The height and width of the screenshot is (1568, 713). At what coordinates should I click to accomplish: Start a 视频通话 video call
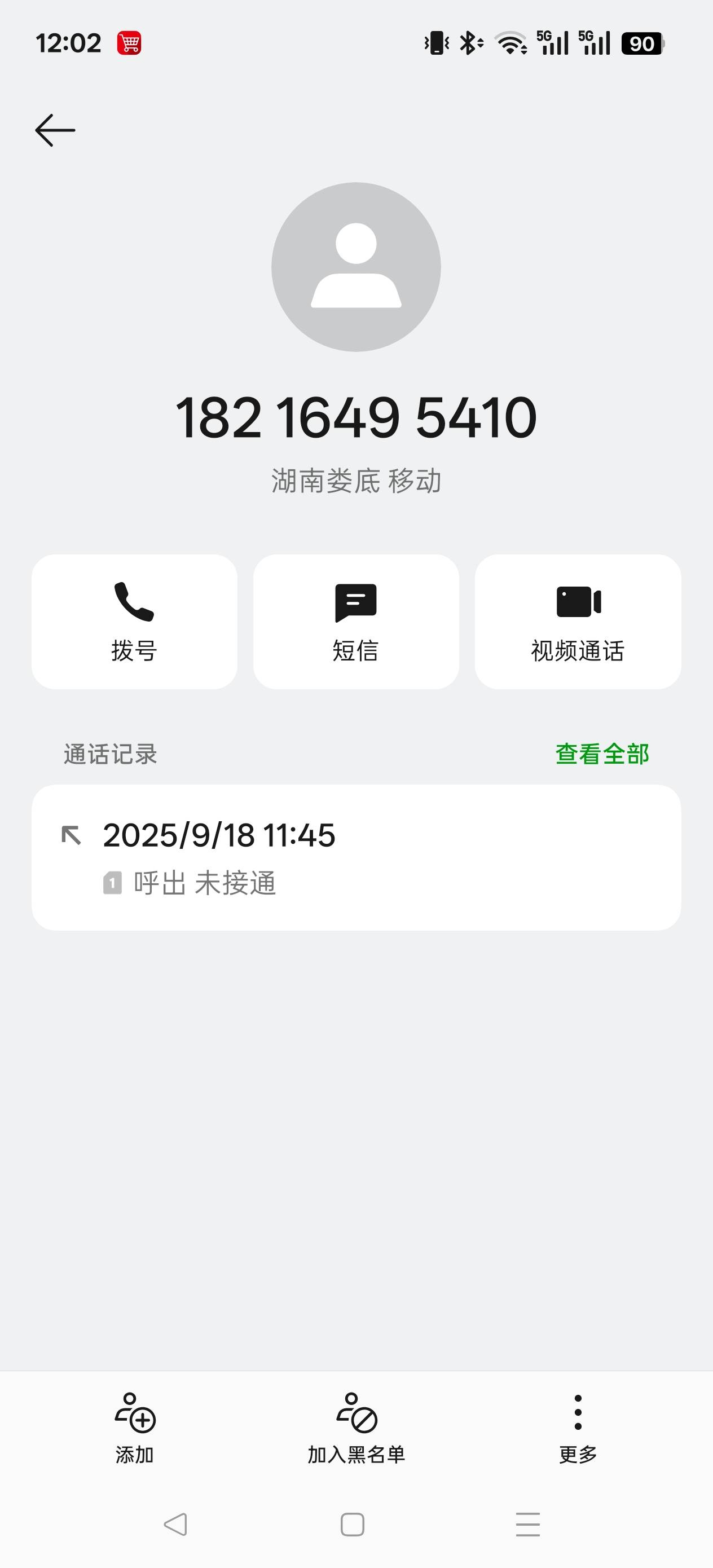tap(578, 622)
